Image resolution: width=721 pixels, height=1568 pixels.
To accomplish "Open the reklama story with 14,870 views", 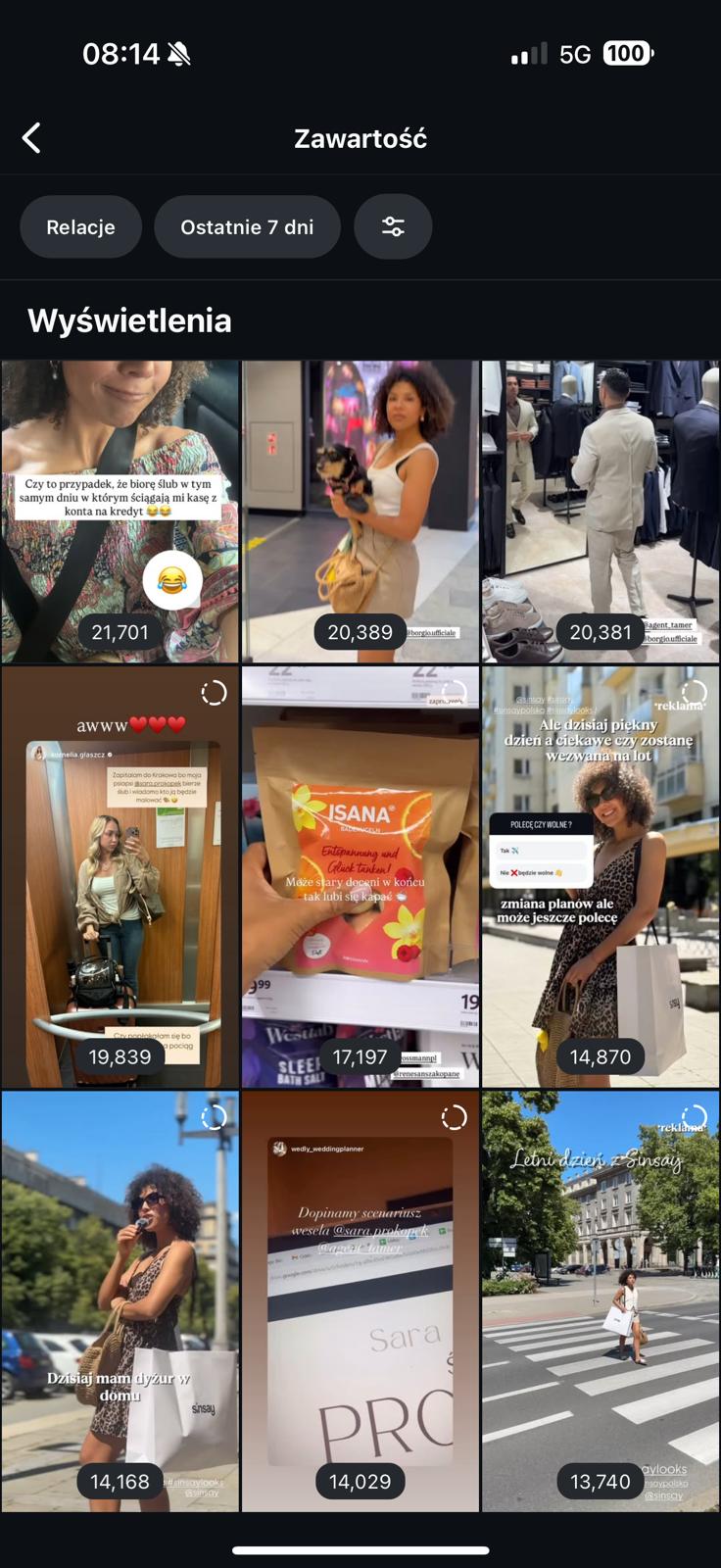I will 601,877.
